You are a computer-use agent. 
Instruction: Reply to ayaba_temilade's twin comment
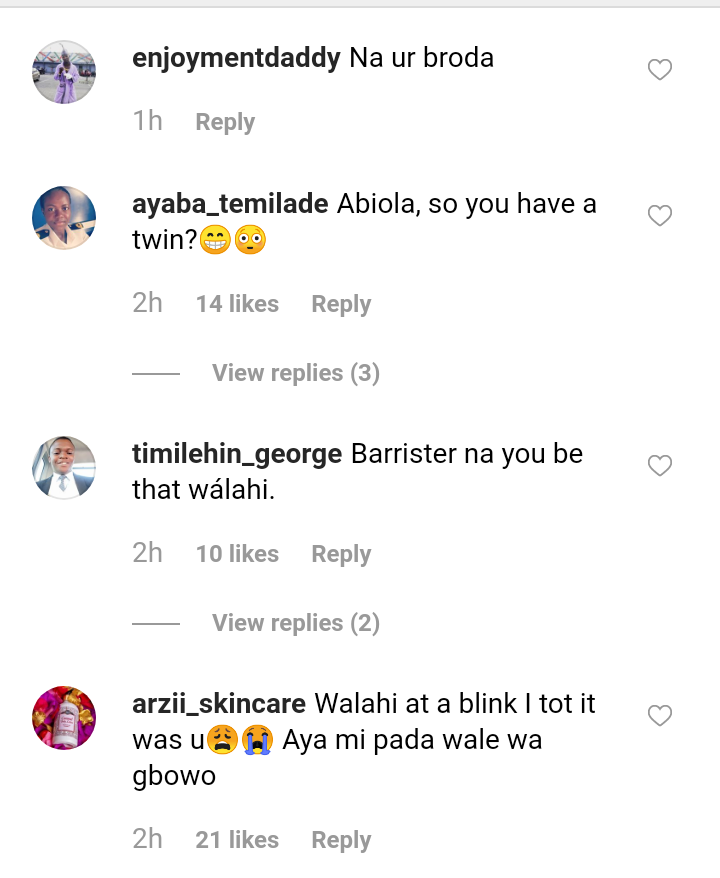[341, 304]
